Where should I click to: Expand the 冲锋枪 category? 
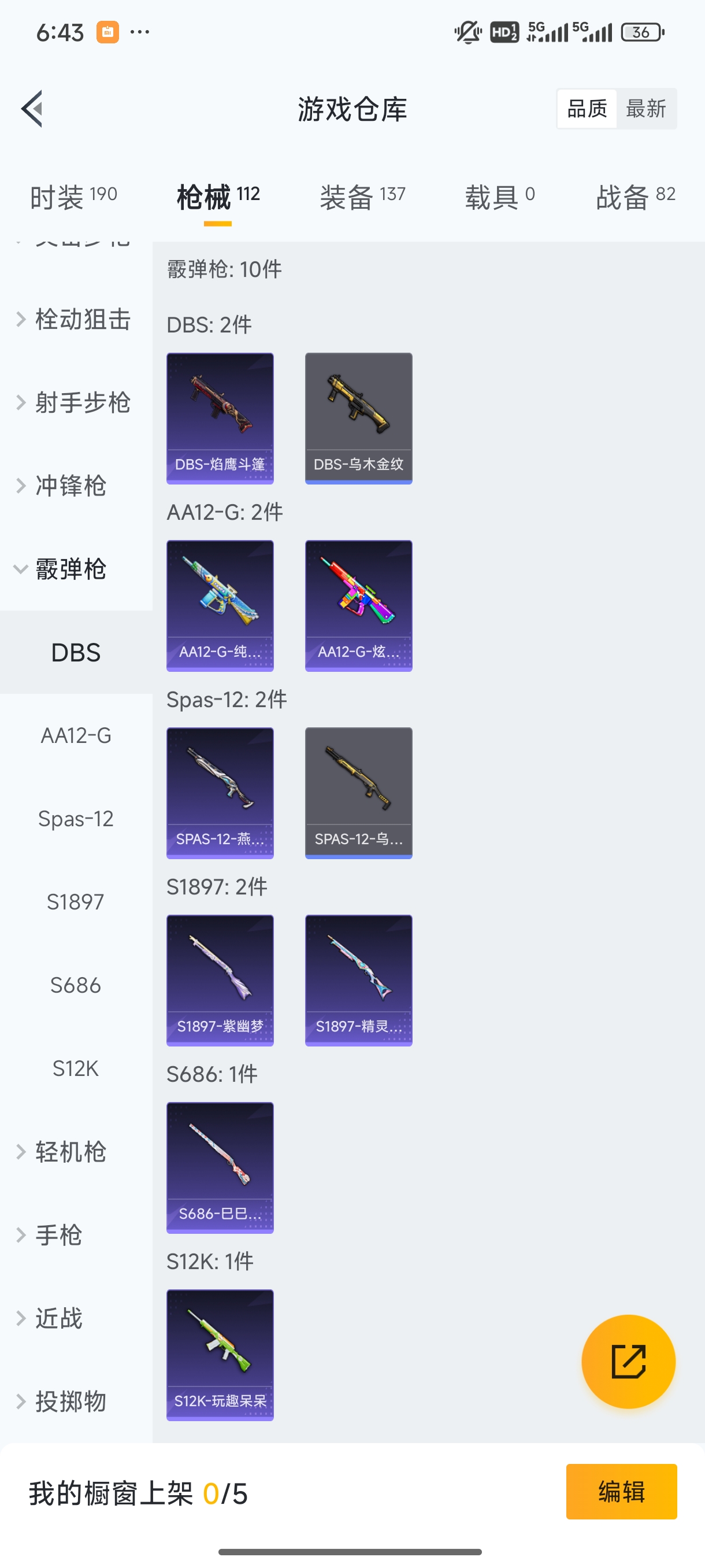coord(70,486)
